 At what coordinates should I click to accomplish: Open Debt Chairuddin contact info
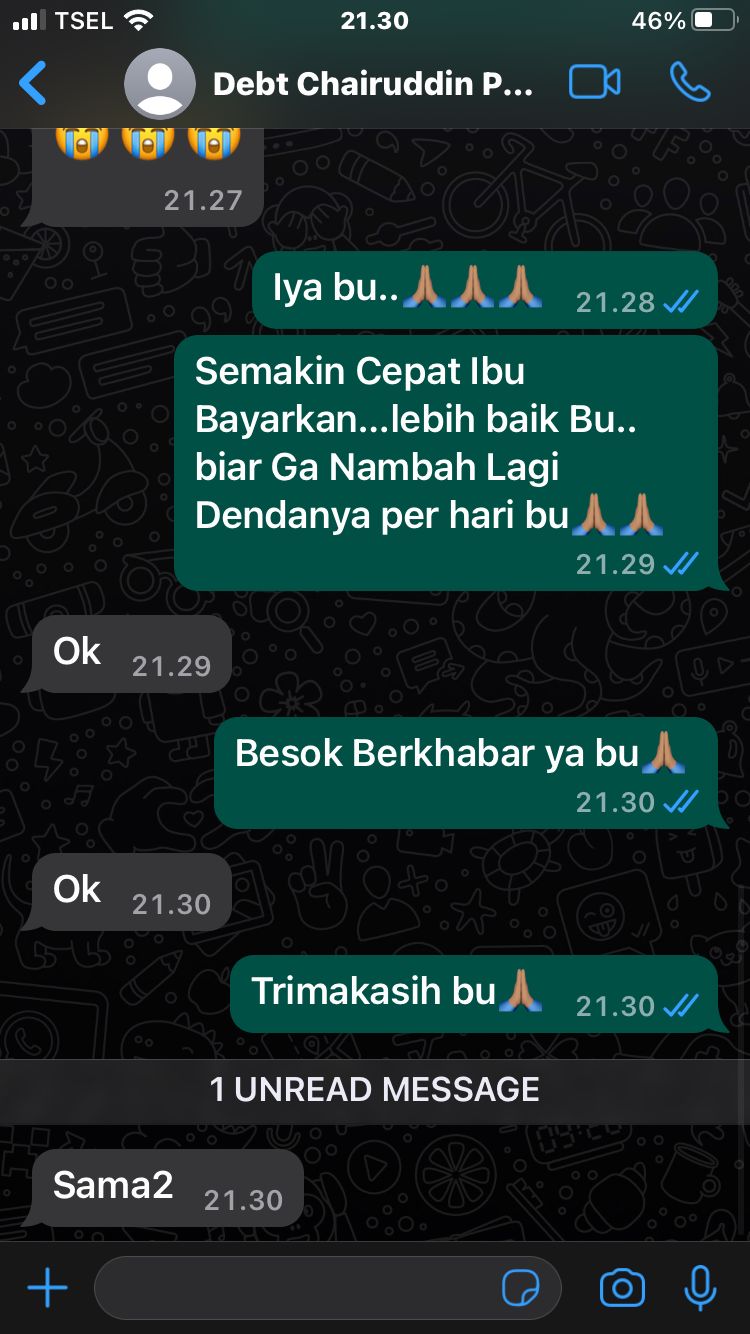click(372, 84)
